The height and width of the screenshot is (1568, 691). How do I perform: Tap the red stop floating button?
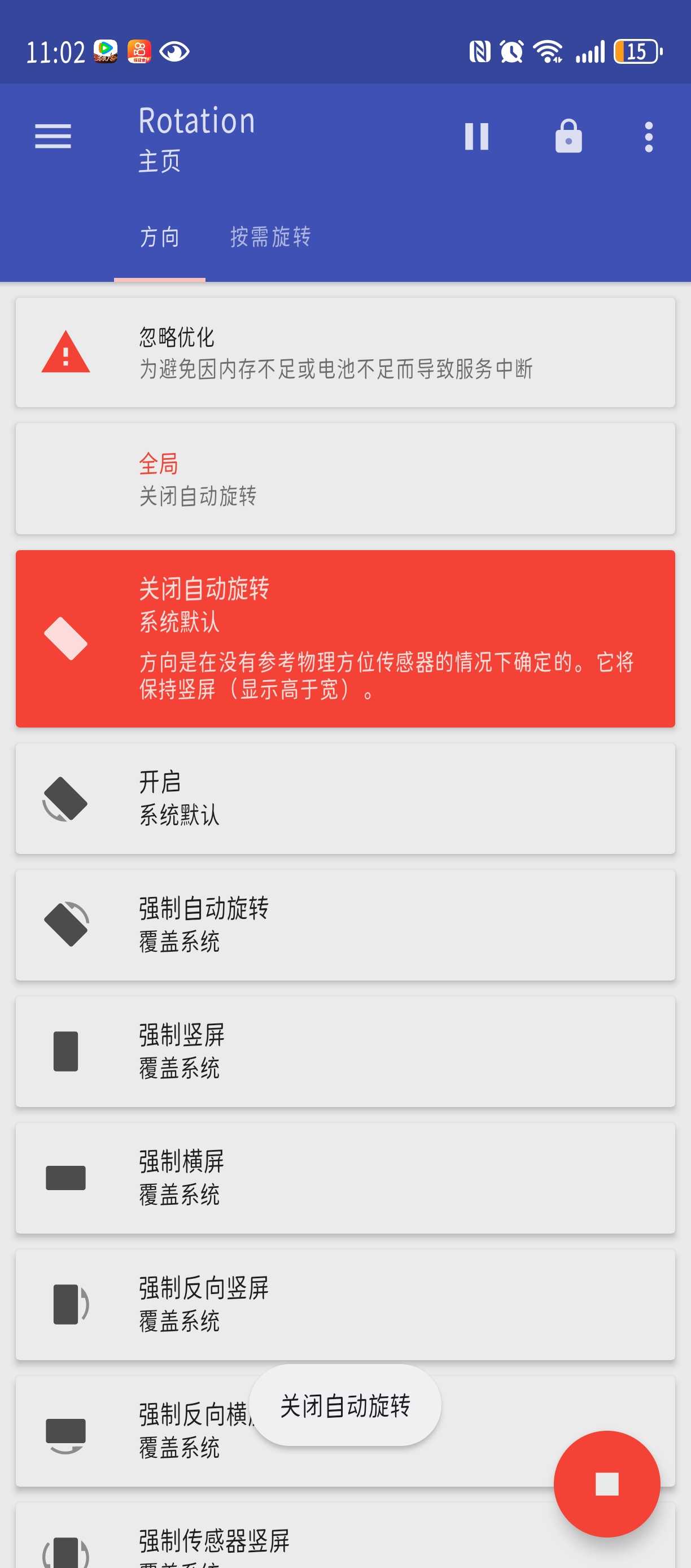606,1483
